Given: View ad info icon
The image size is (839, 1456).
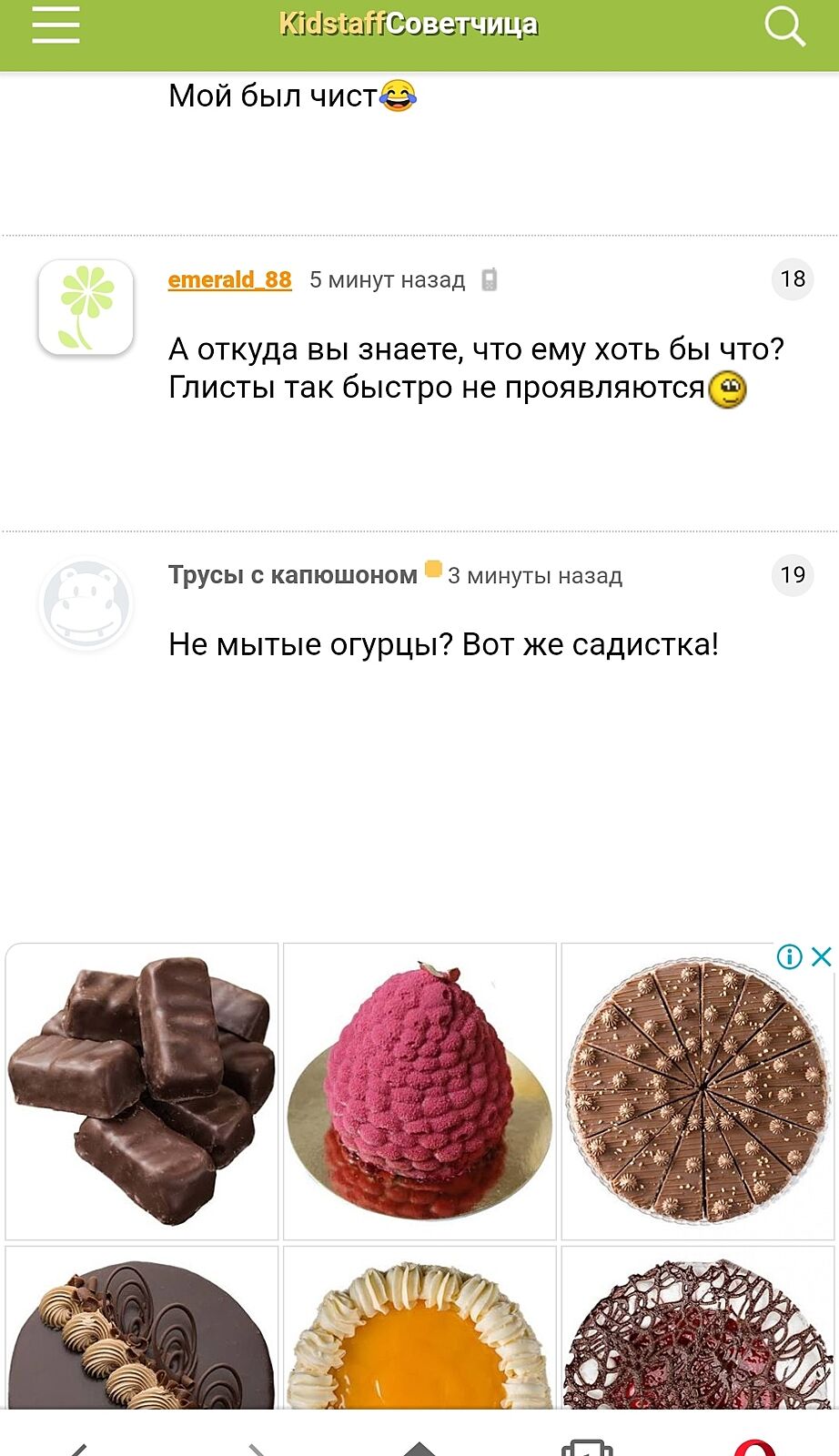Looking at the screenshot, I should pos(789,956).
